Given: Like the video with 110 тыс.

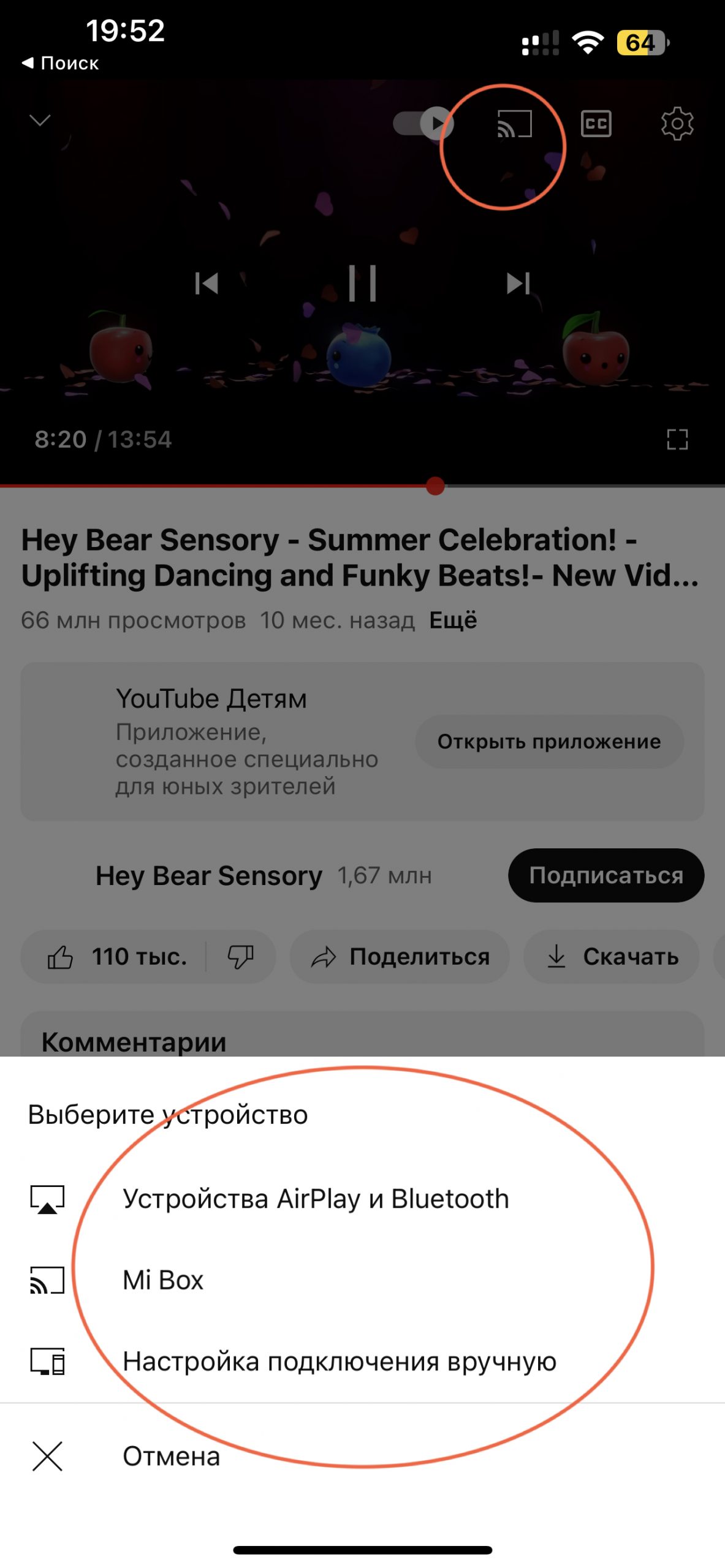Looking at the screenshot, I should (x=116, y=957).
